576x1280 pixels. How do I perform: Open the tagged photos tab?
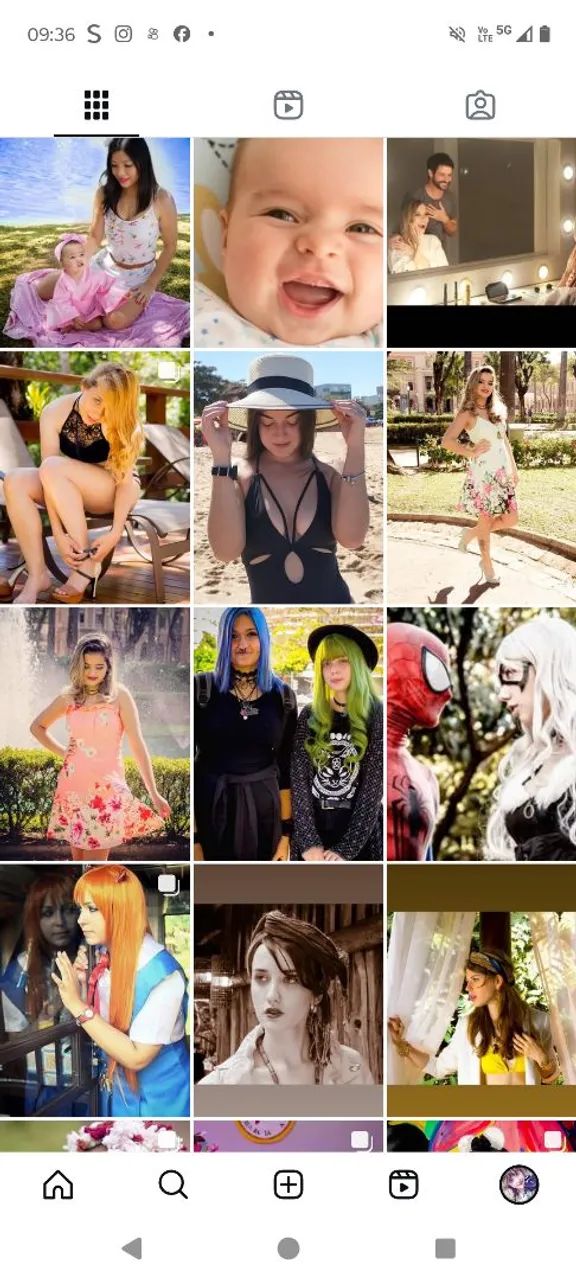point(480,105)
